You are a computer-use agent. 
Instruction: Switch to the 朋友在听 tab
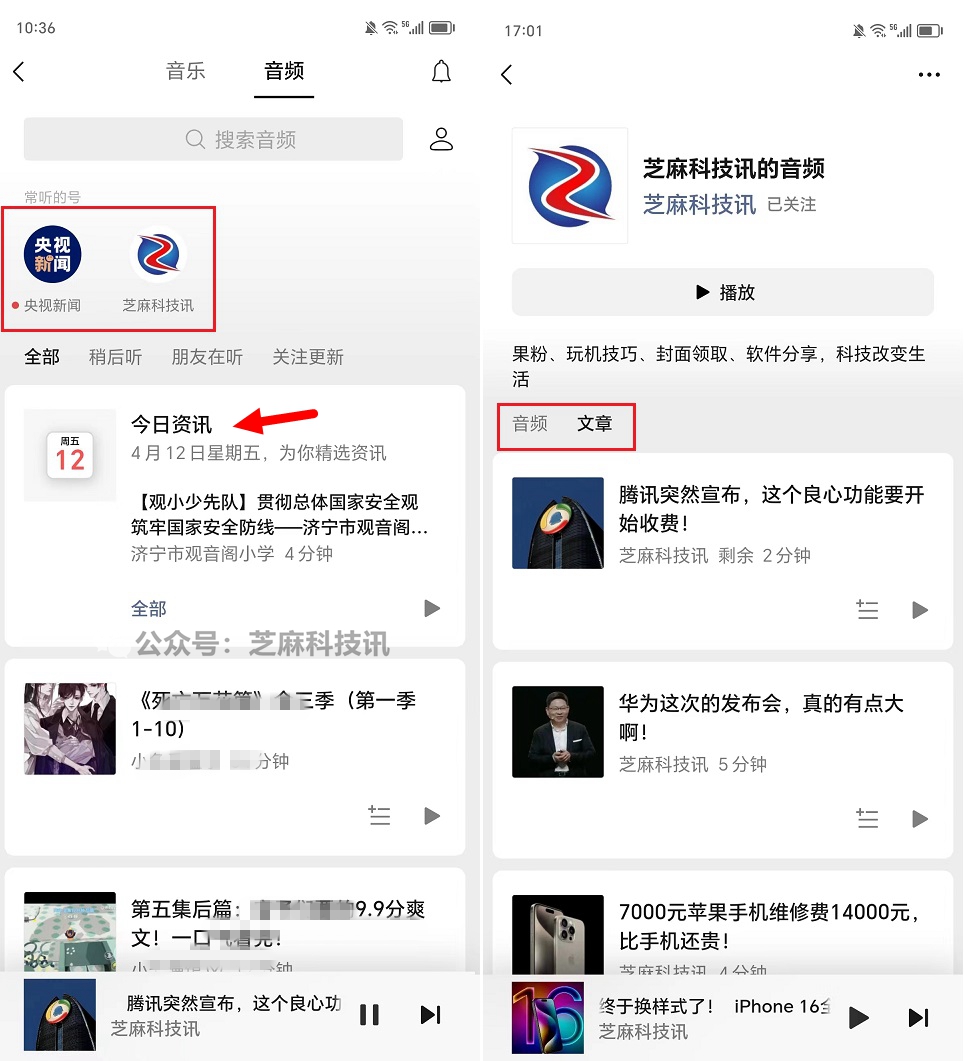tap(207, 357)
